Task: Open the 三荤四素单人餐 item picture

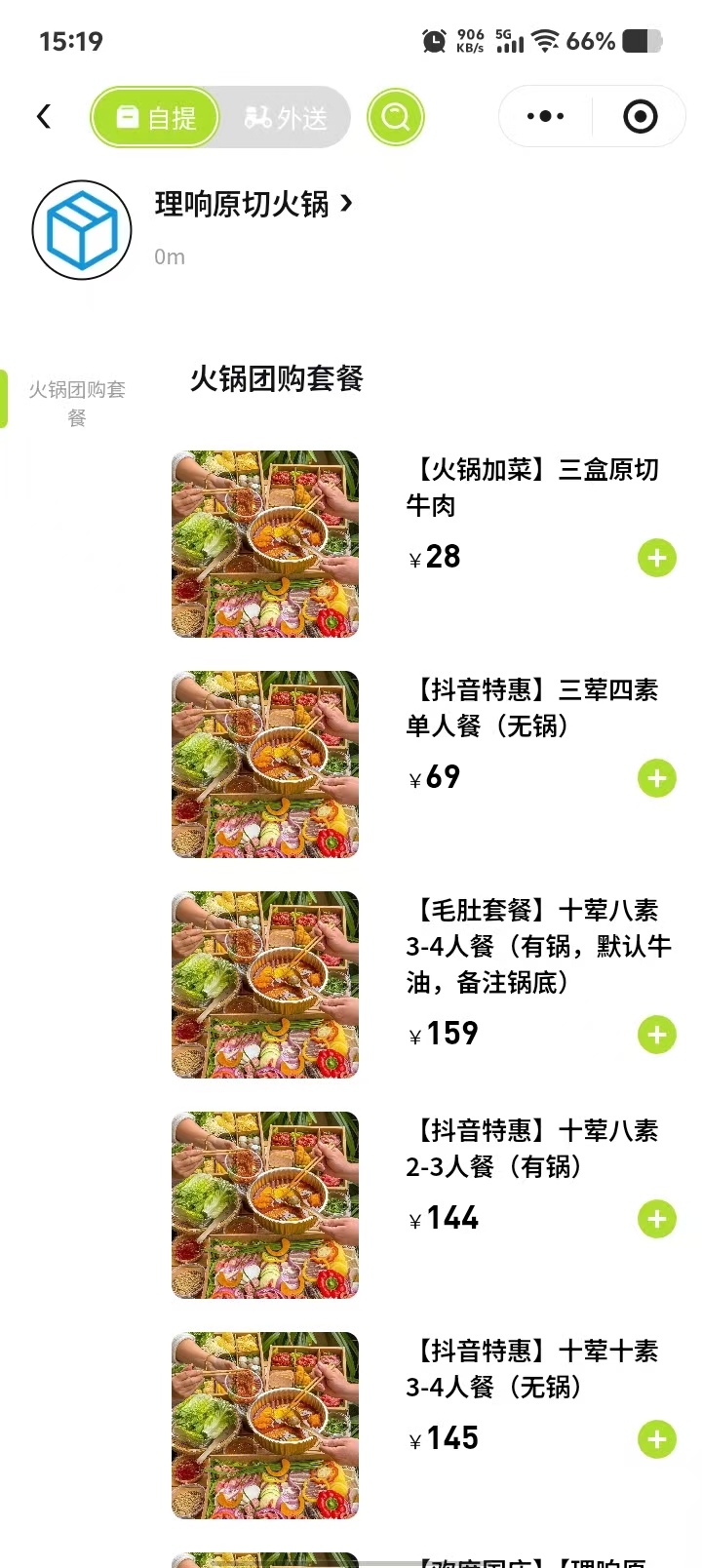Action: [265, 764]
